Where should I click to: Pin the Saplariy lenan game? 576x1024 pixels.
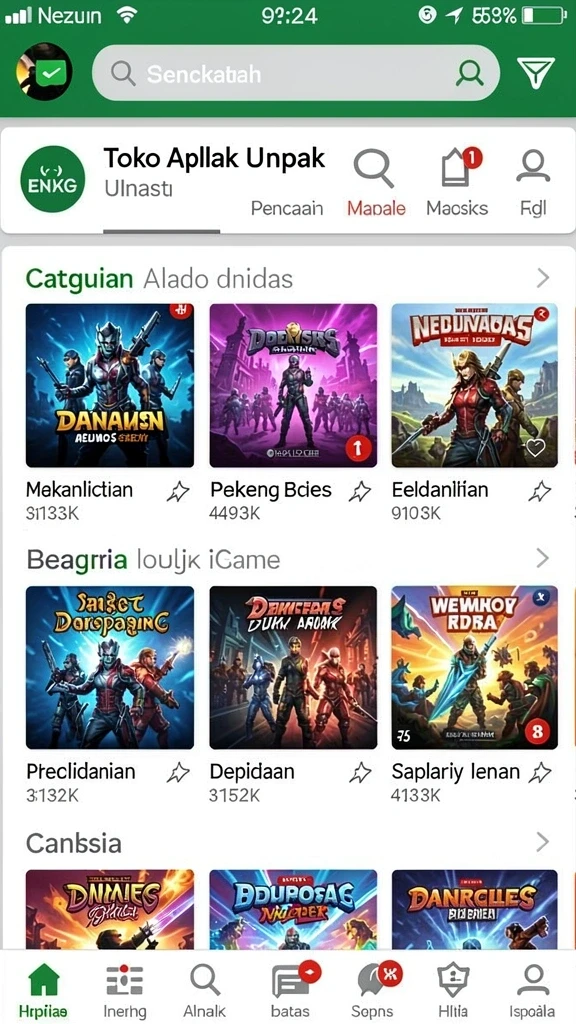click(x=539, y=773)
